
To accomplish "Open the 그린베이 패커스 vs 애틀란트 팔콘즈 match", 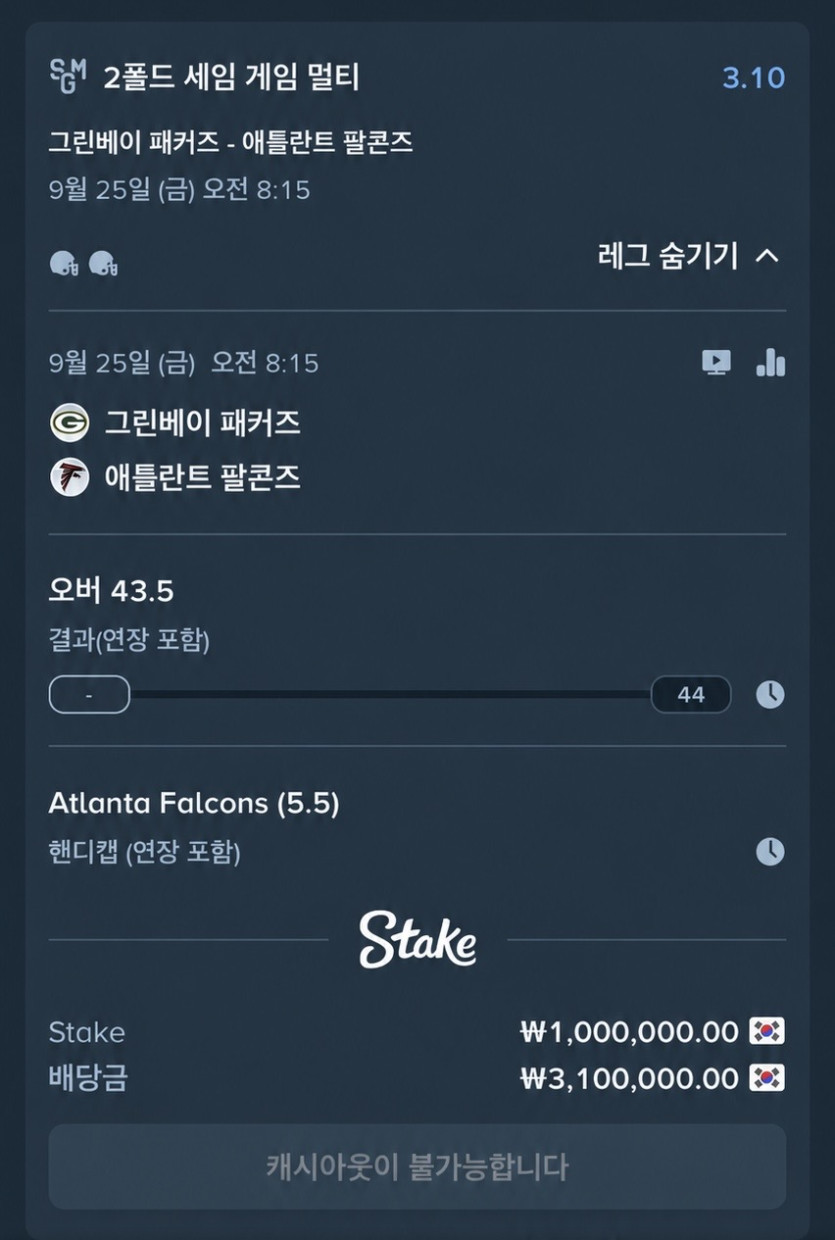I will (231, 142).
